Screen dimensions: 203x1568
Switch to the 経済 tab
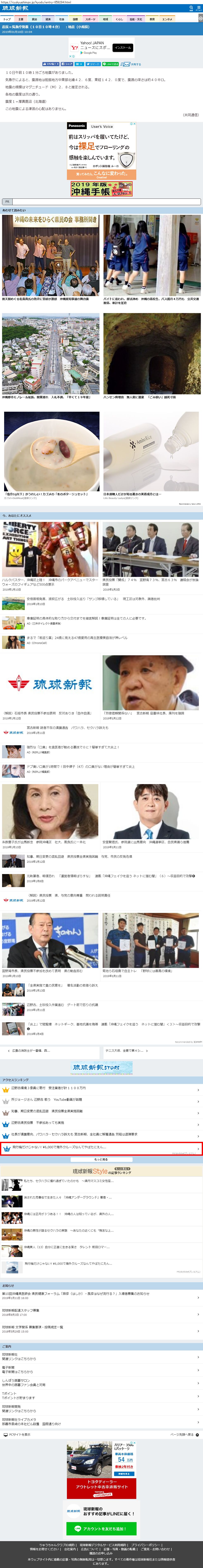[x=47, y=19]
